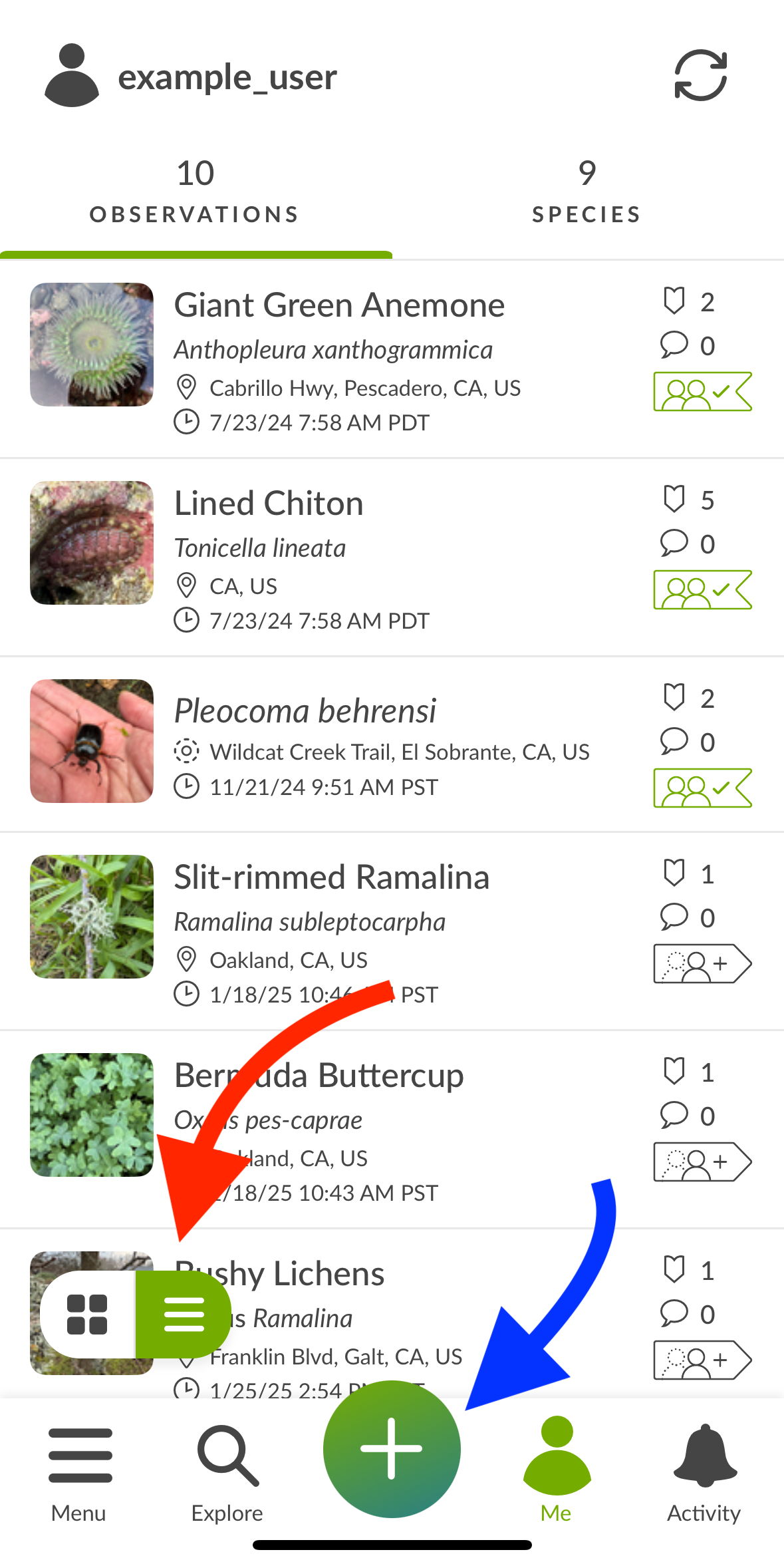Open the Lined Chiton observation
The image size is (784, 1566).
(x=269, y=504)
